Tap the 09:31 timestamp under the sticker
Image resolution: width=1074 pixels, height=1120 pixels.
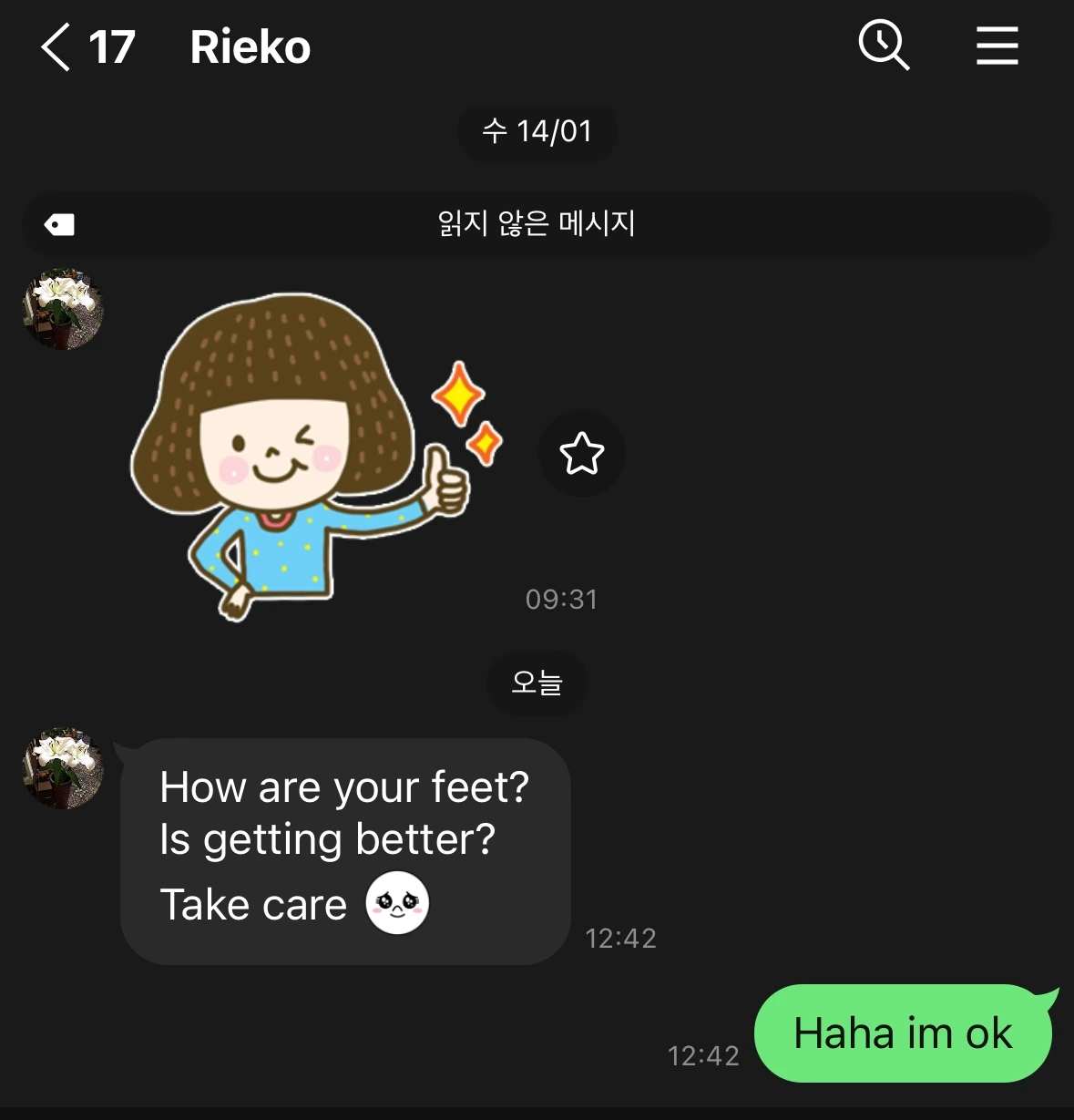click(x=561, y=599)
